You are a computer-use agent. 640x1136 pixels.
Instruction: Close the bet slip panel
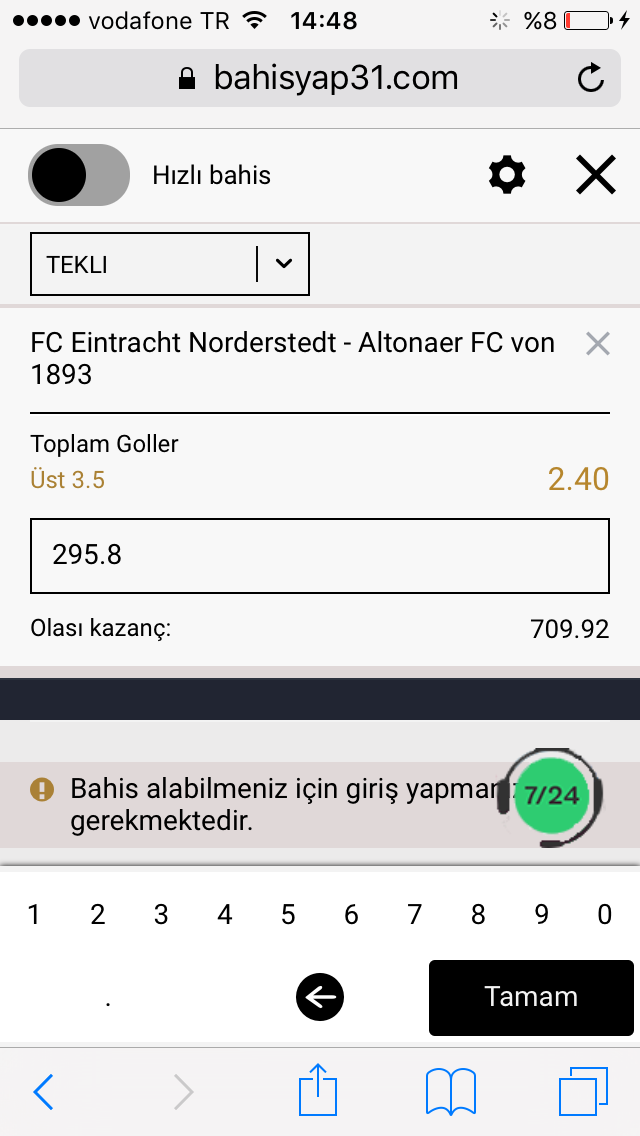(596, 175)
